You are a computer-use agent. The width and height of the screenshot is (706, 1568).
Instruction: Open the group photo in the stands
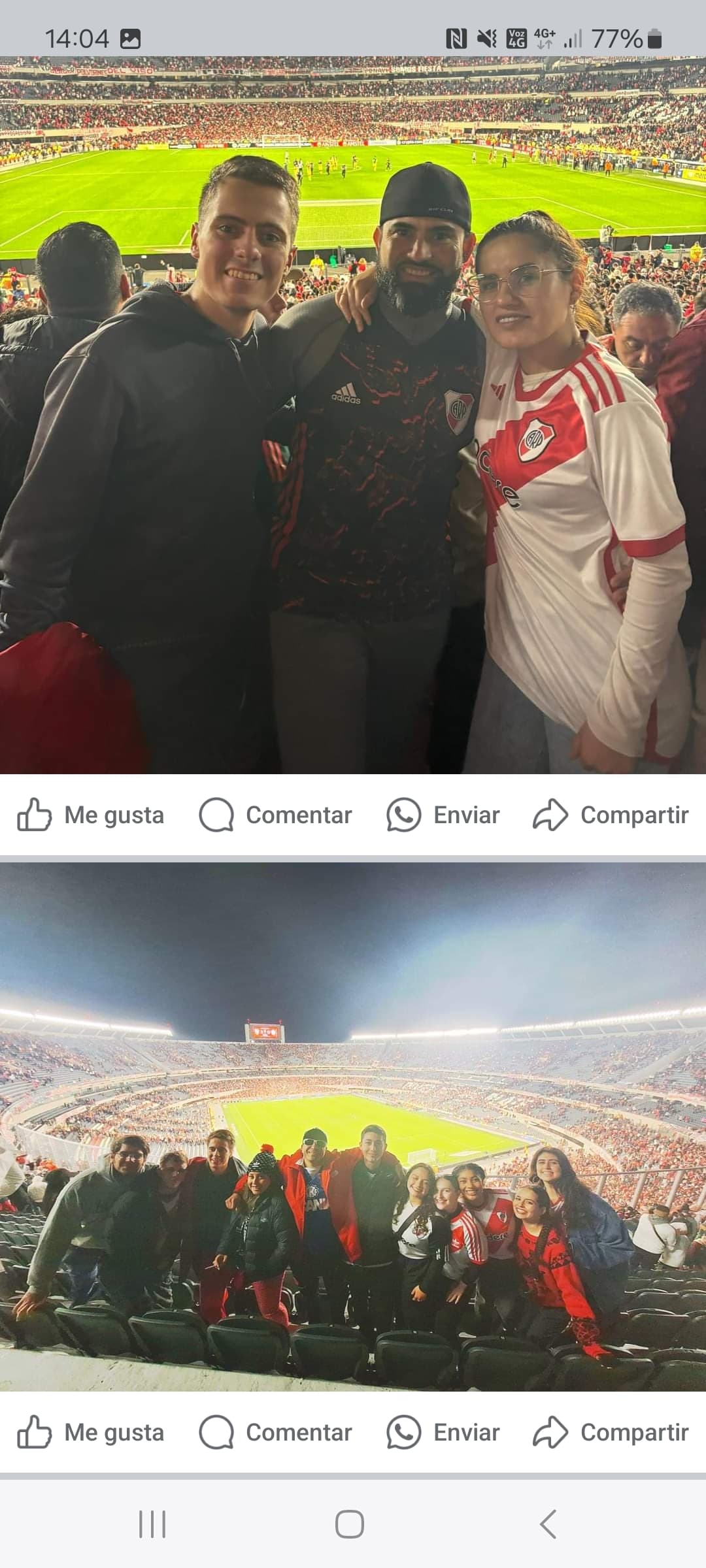coord(353,1126)
